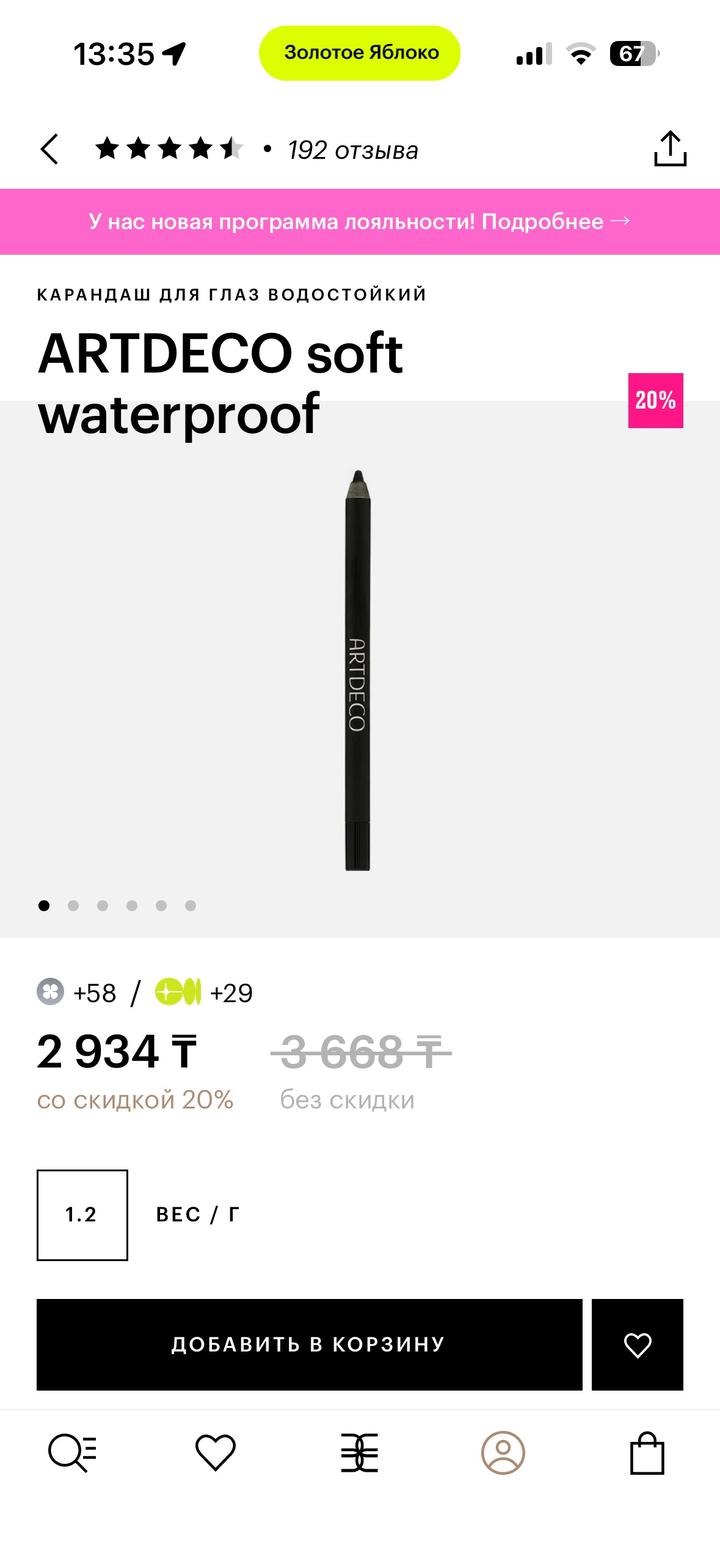This screenshot has width=720, height=1561.
Task: Open the loyalty program banner Подробнее
Action: point(360,221)
